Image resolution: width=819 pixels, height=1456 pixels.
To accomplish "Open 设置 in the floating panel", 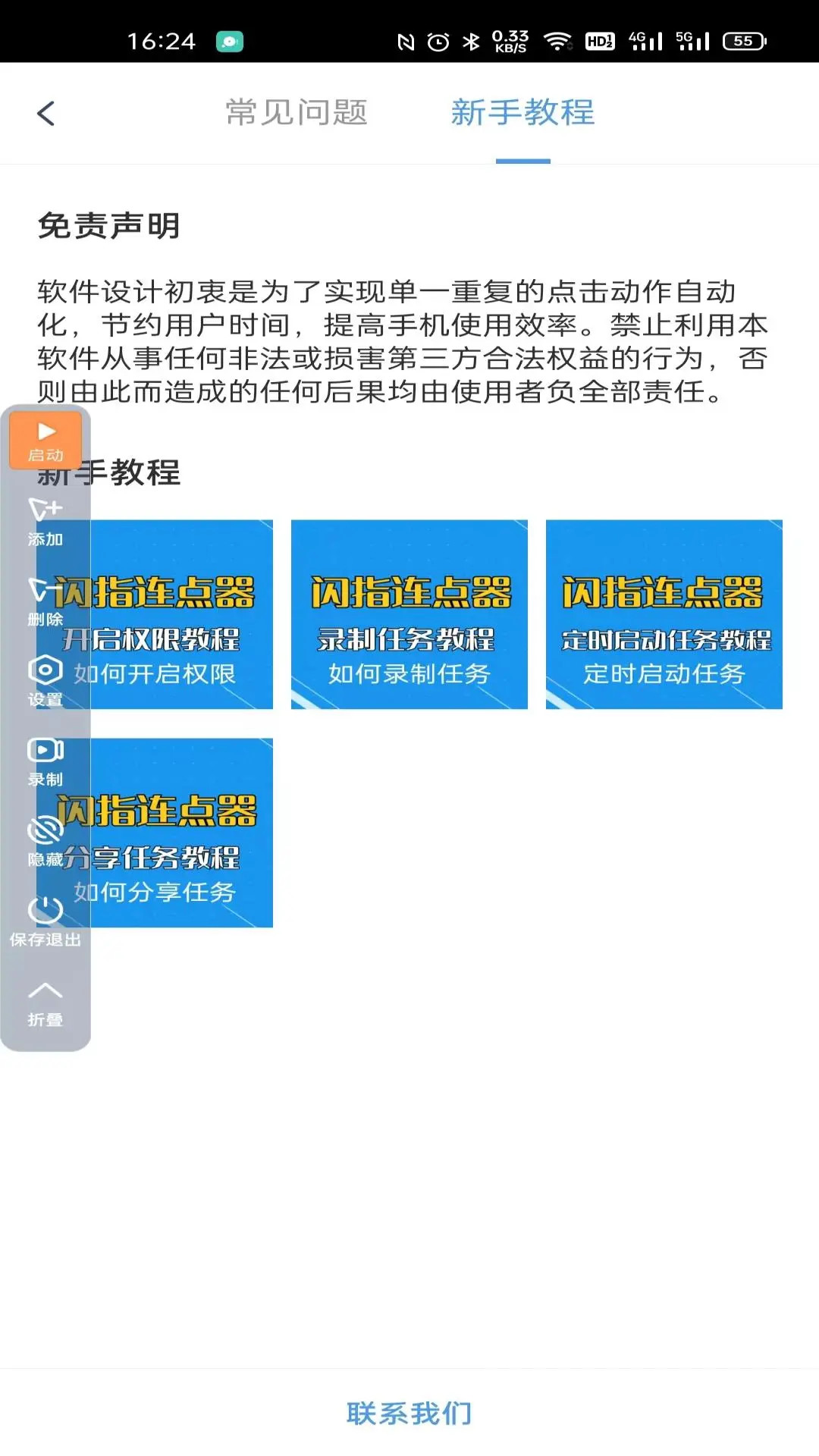I will pyautogui.click(x=45, y=682).
